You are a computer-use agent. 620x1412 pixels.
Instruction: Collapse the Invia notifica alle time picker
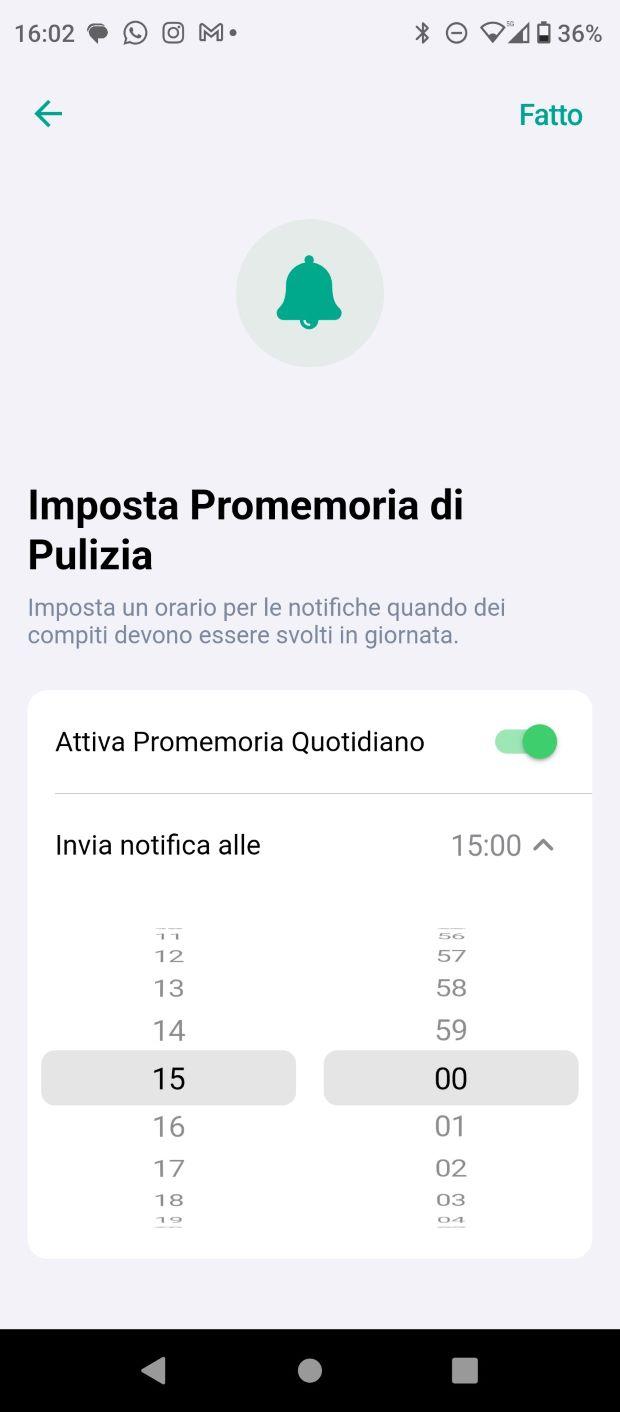coord(543,845)
